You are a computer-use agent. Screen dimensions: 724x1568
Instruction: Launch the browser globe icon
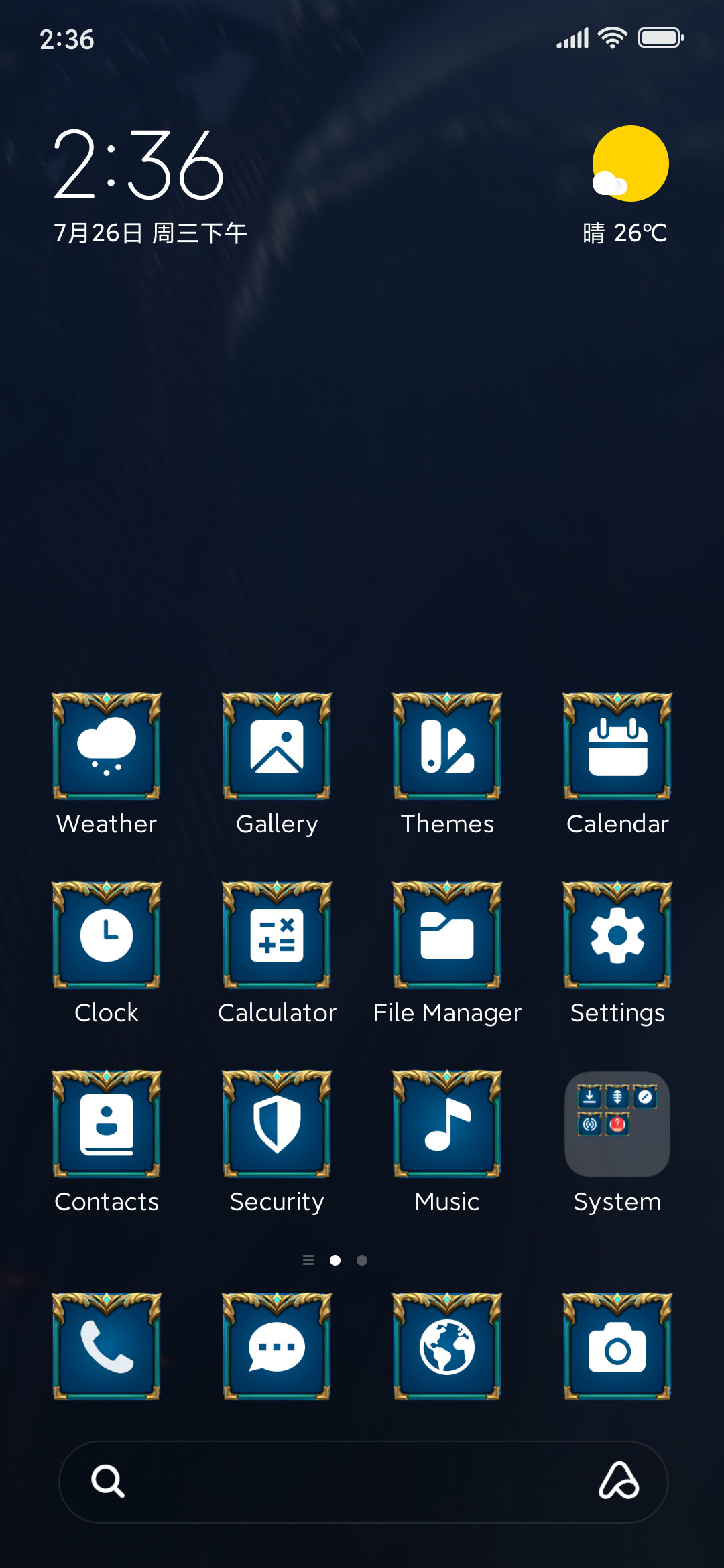pos(447,1346)
